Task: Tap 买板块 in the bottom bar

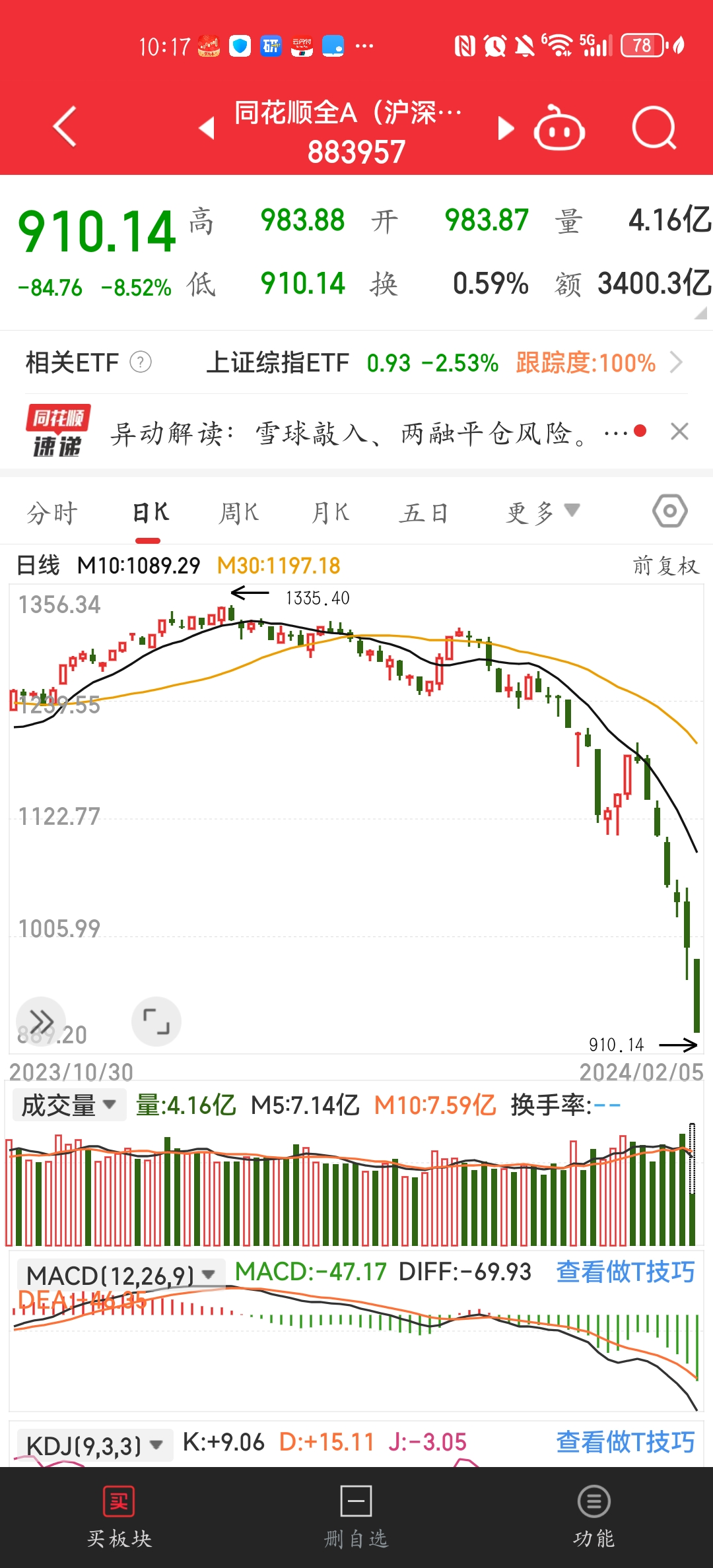Action: [119, 1517]
